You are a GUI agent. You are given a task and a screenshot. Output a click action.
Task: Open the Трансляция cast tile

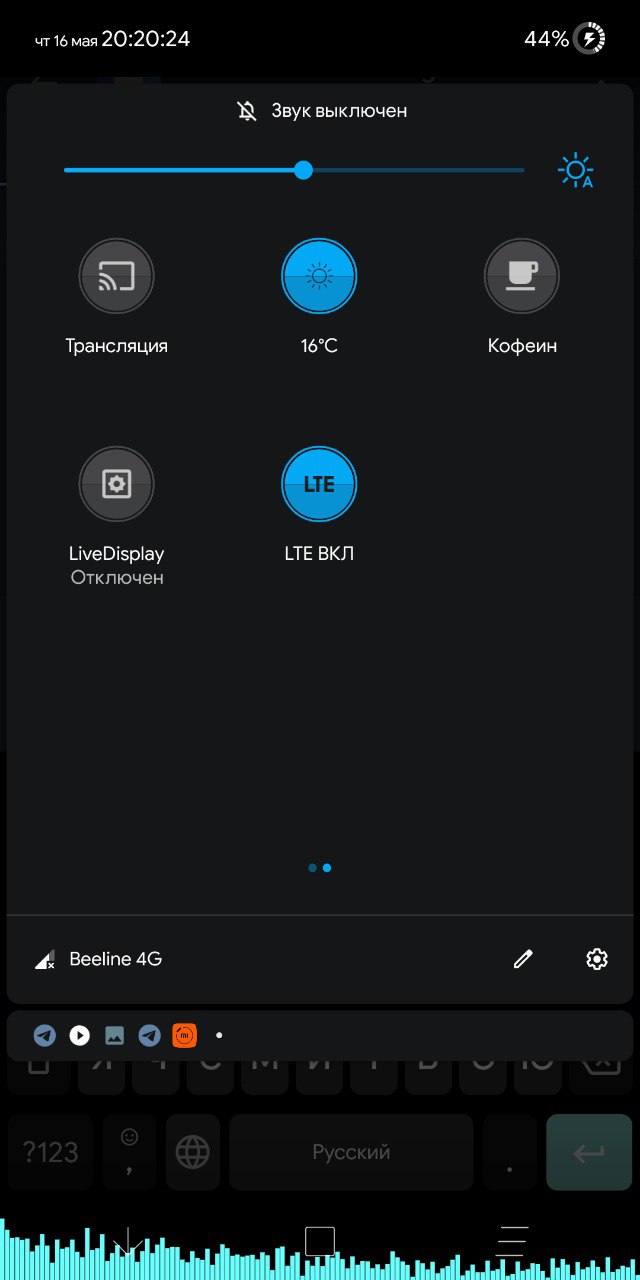(x=117, y=276)
